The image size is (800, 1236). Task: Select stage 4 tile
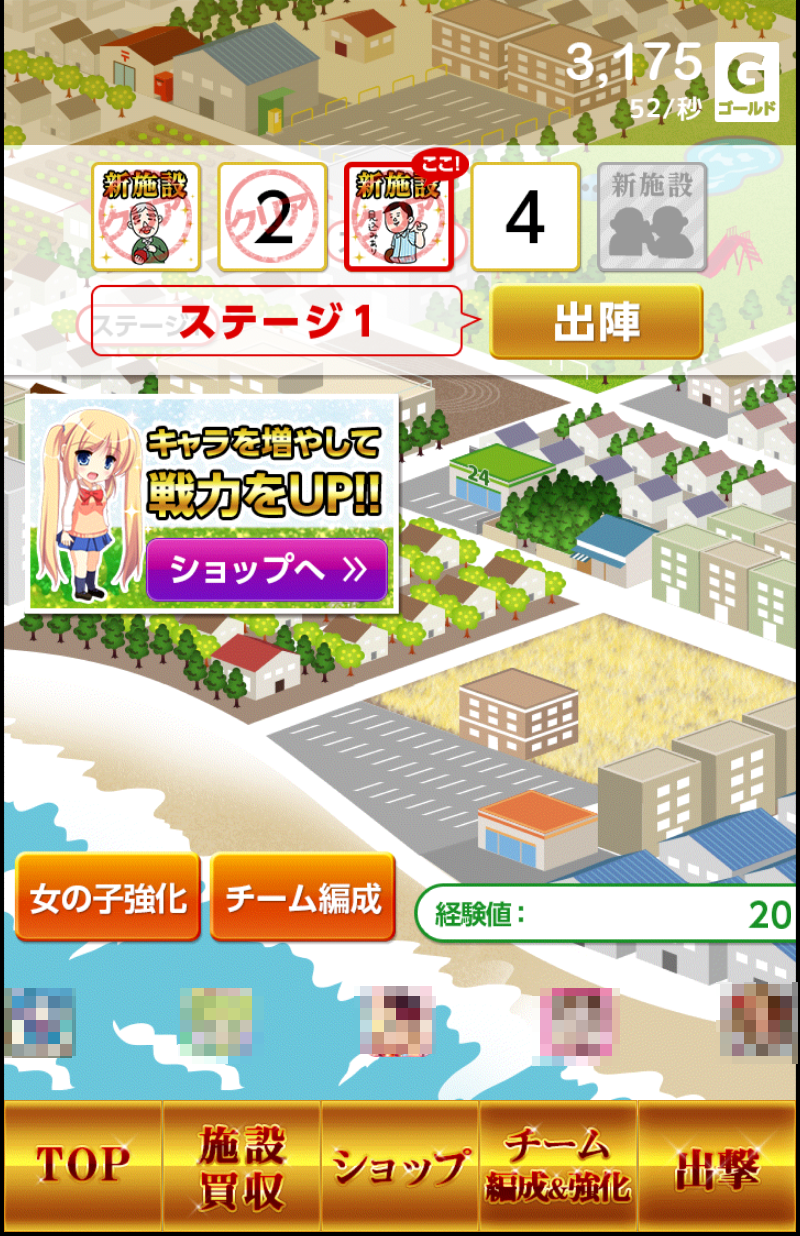[x=525, y=217]
